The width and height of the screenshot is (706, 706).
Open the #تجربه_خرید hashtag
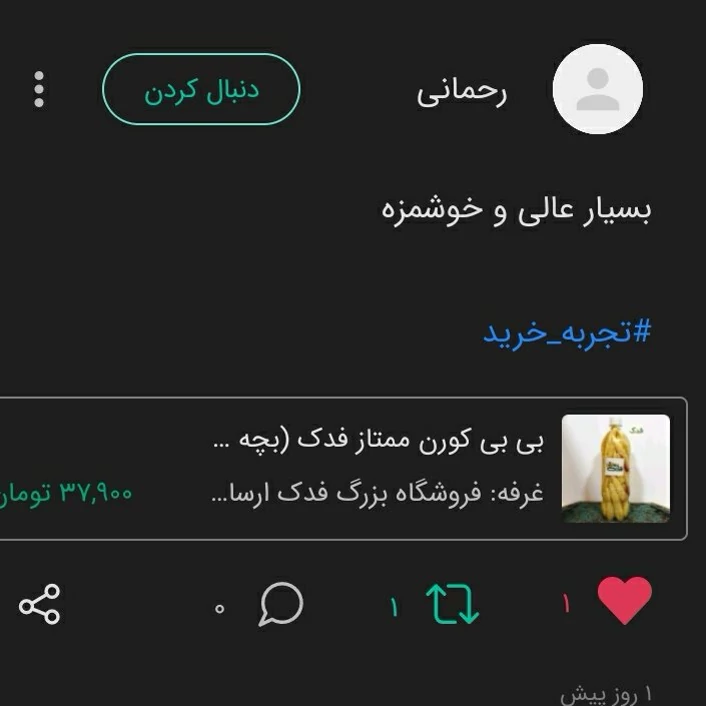click(567, 332)
